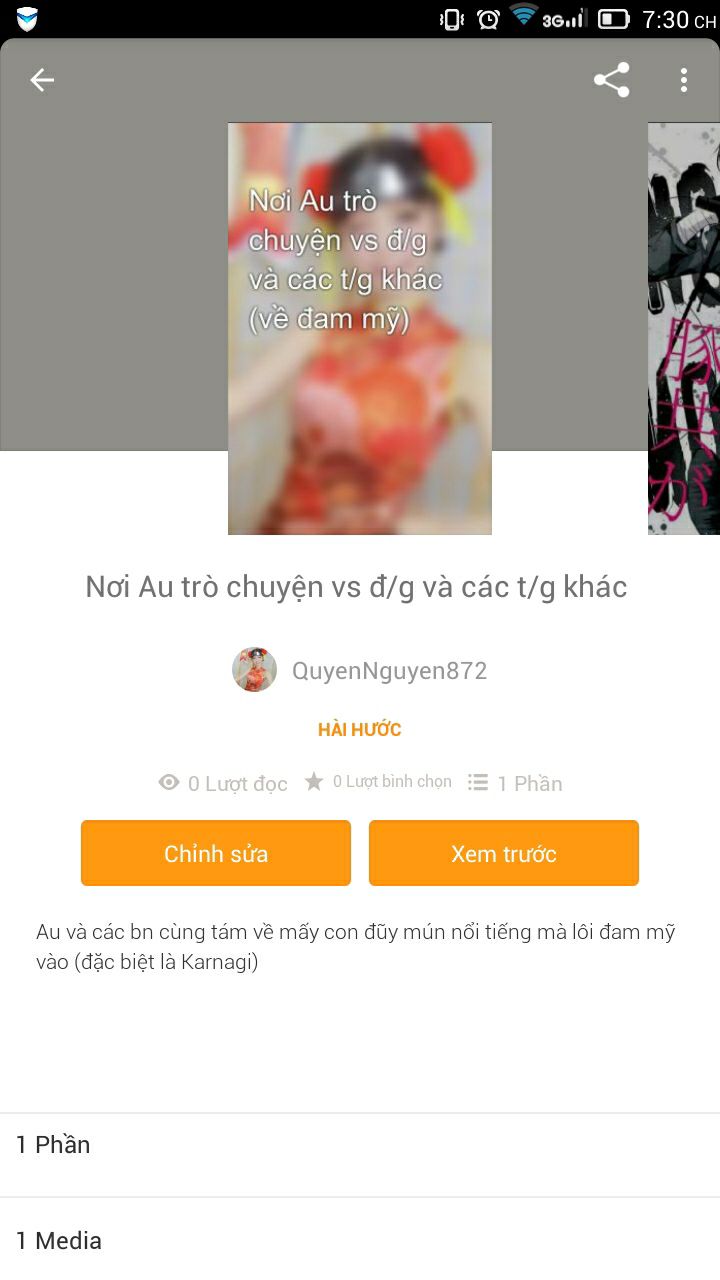Go back using the top-left arrow
The width and height of the screenshot is (720, 1280).
click(x=42, y=80)
